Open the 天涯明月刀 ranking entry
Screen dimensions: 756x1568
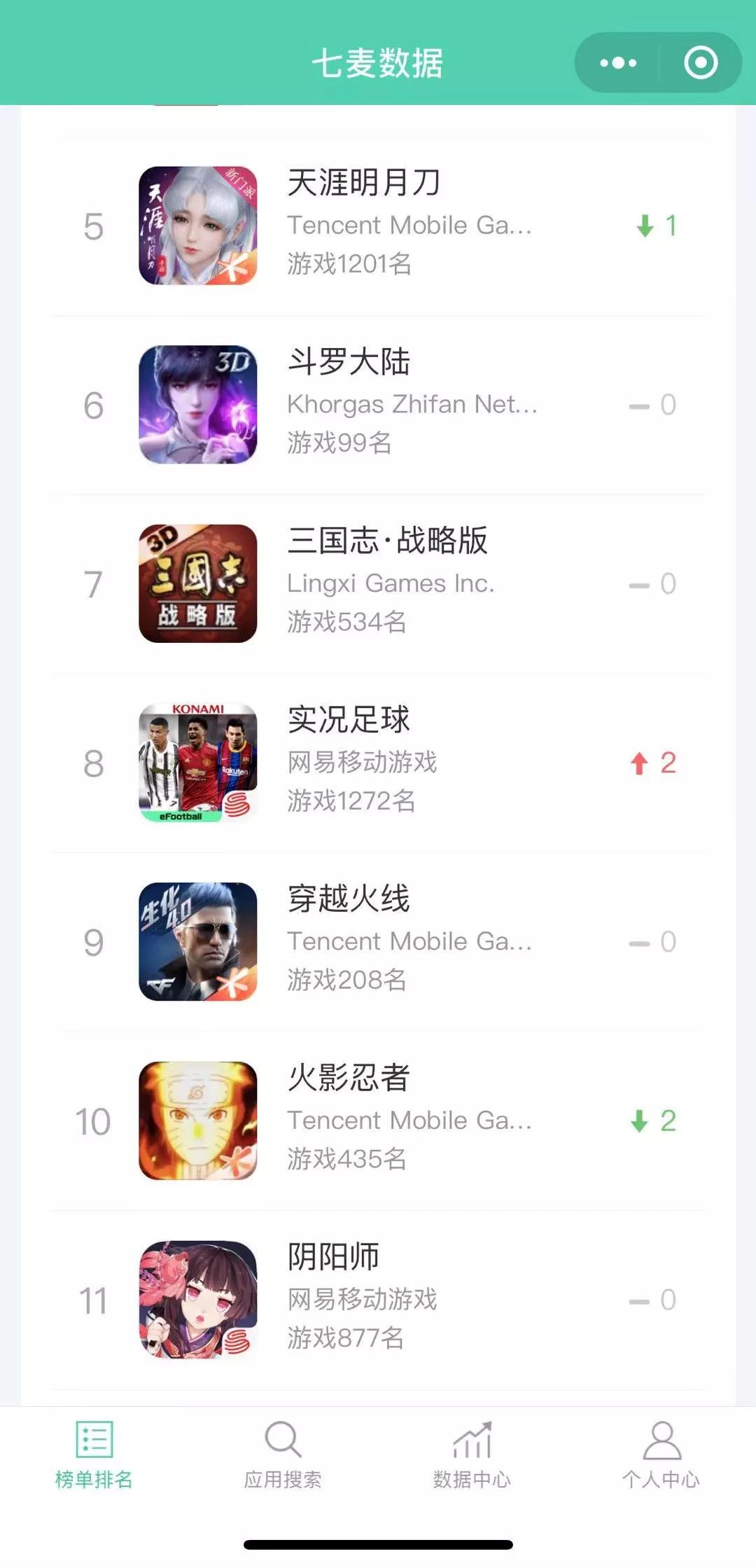coord(378,226)
